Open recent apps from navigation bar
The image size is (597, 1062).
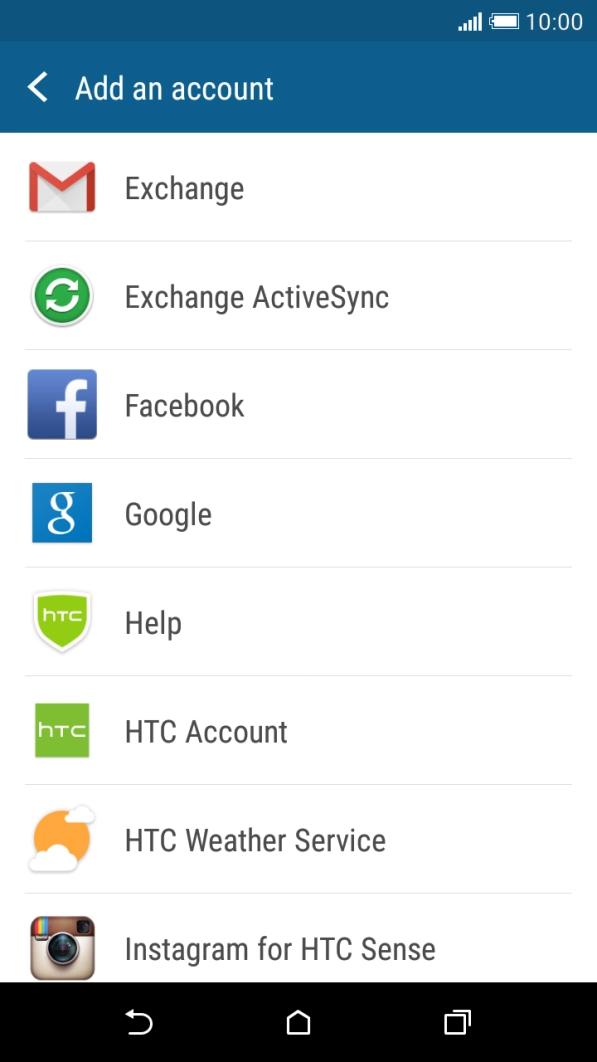457,1022
